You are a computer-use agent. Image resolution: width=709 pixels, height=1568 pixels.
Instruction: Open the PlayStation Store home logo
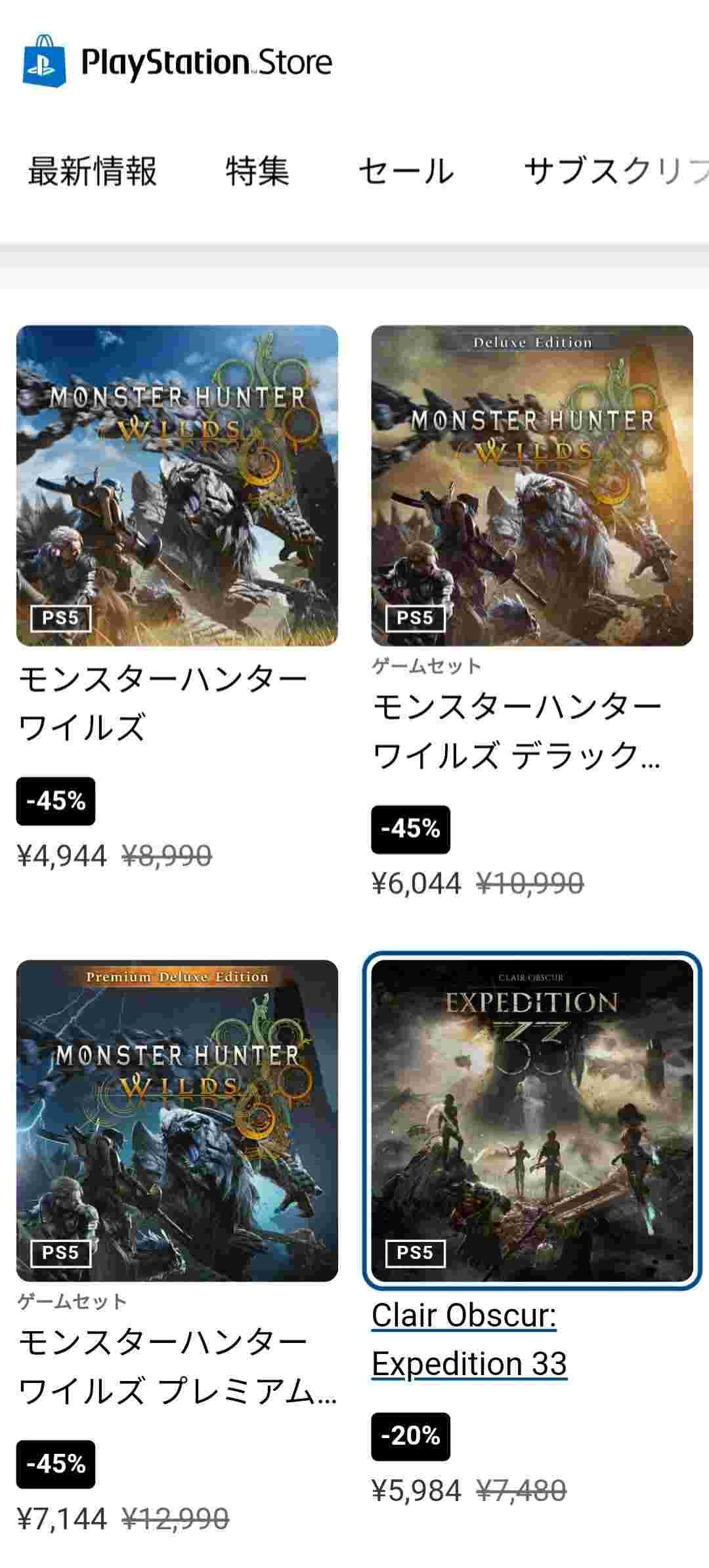point(177,62)
